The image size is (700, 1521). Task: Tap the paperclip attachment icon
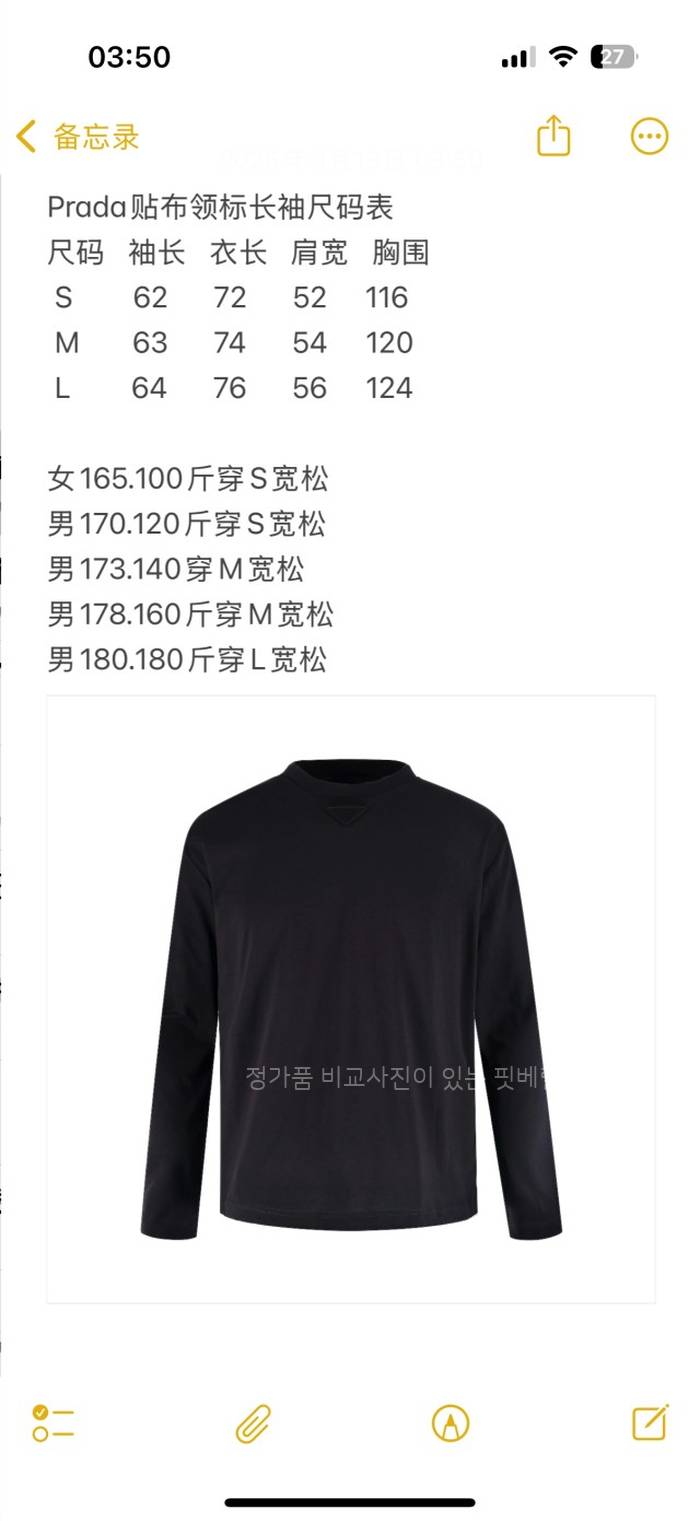point(253,1422)
